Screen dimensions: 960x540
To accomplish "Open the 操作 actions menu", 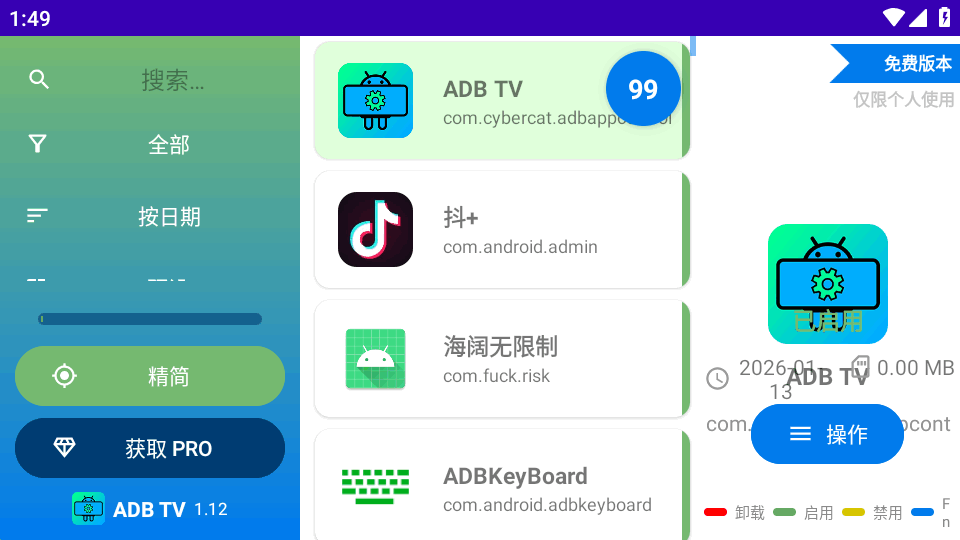I will coord(827,434).
